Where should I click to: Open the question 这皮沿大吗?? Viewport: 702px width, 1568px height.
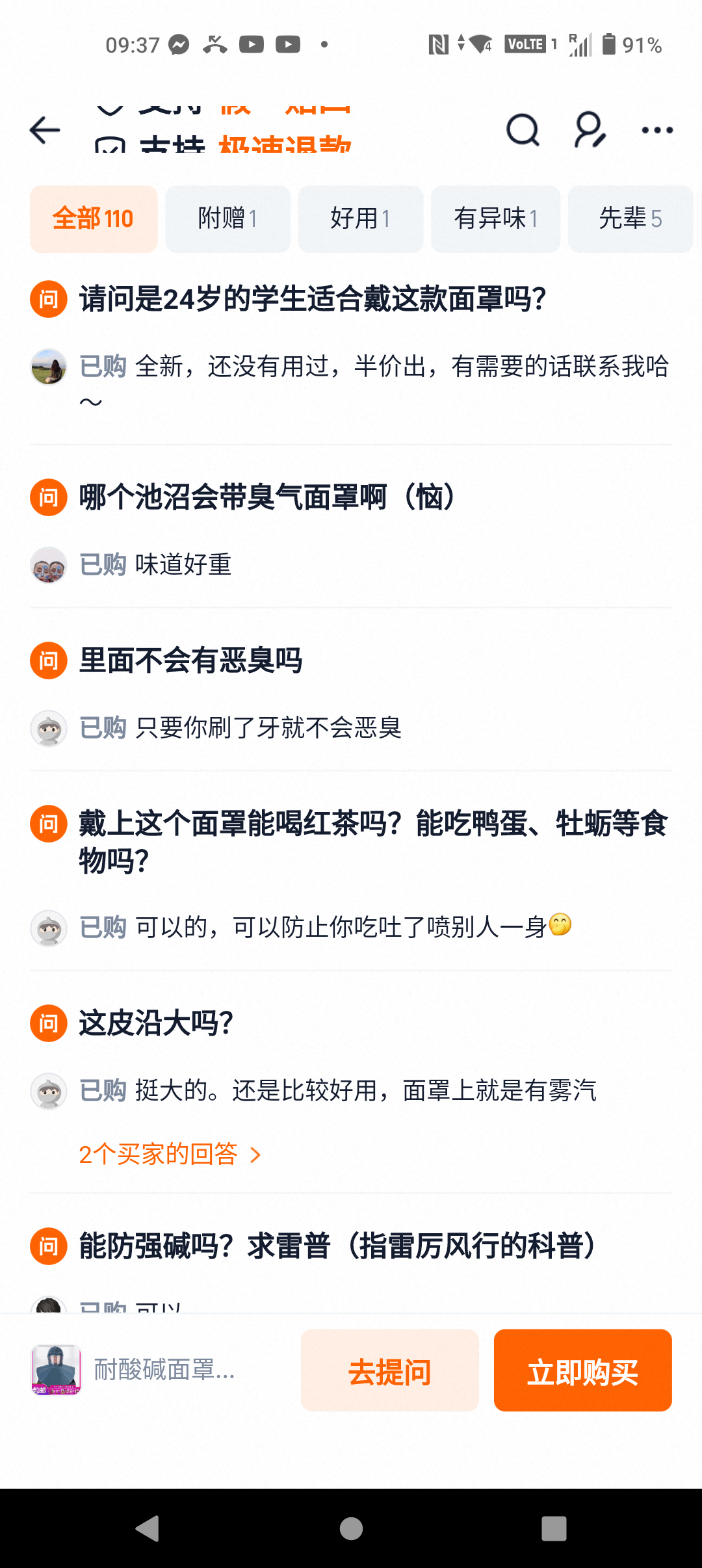[x=156, y=1023]
